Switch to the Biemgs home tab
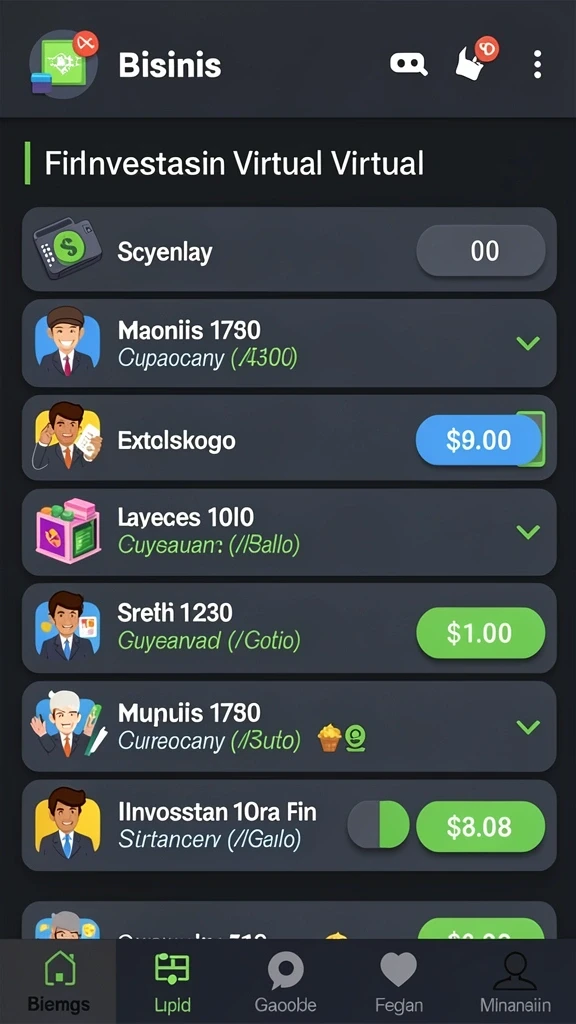 (x=59, y=981)
